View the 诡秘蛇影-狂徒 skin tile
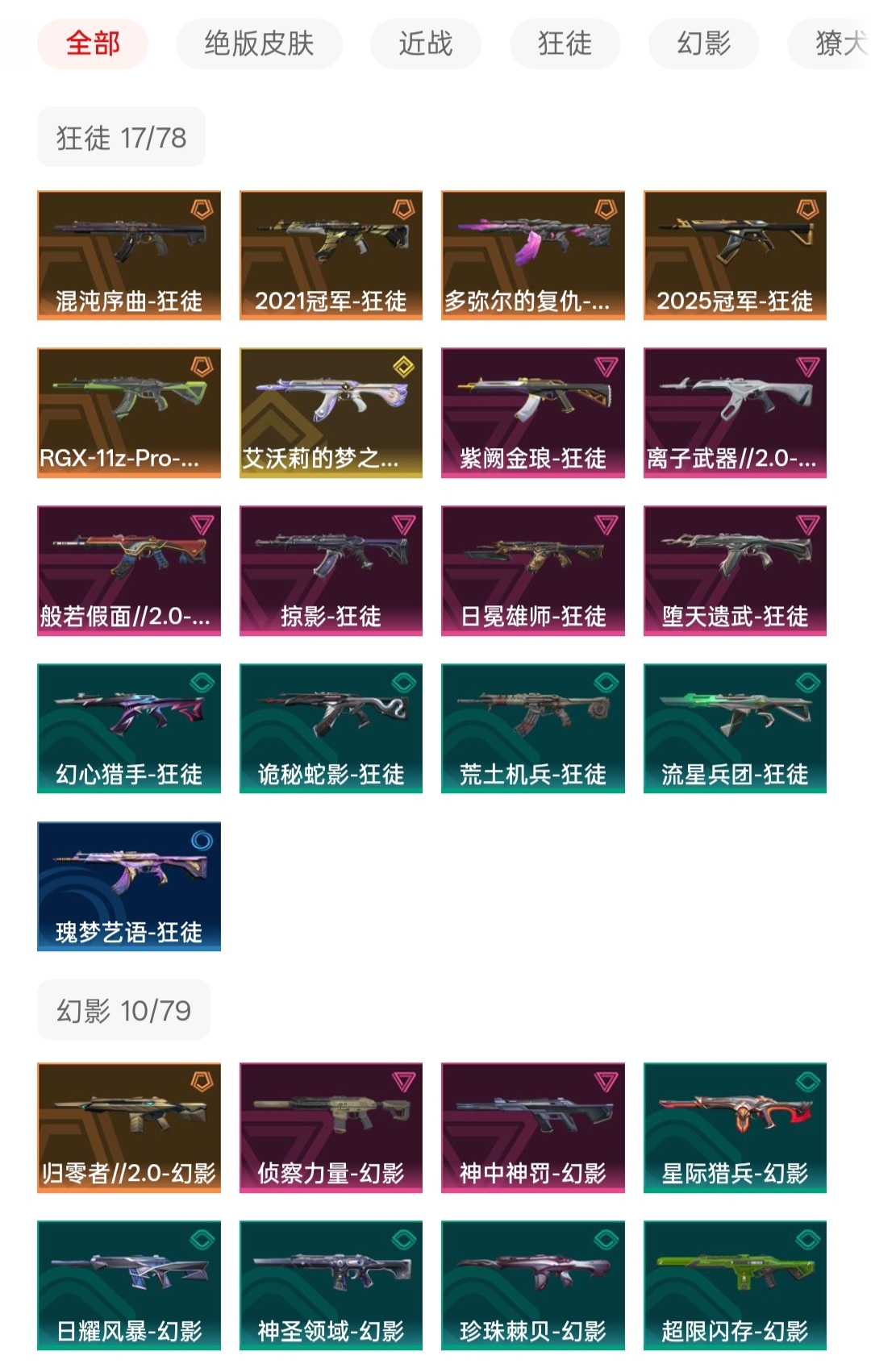Viewport: 871px width, 1372px height. (x=331, y=728)
